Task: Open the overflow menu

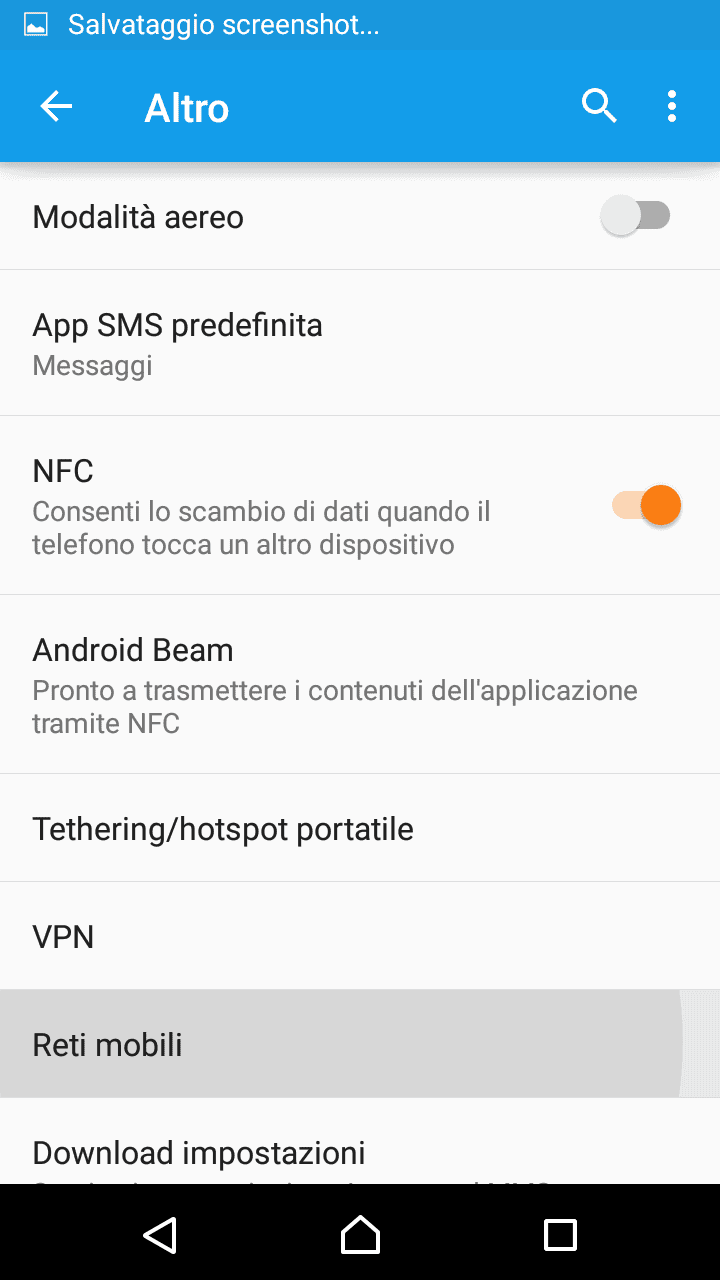Action: [672, 106]
